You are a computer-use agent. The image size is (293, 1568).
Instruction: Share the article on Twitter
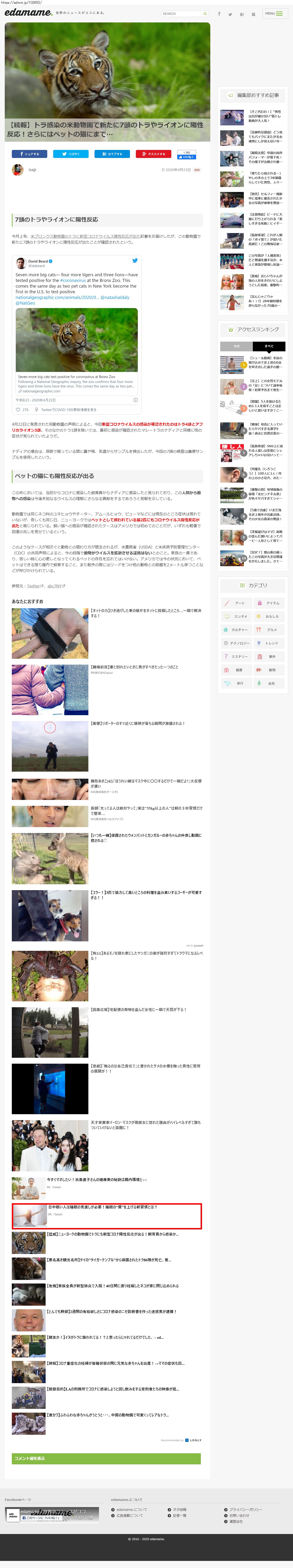tap(71, 154)
